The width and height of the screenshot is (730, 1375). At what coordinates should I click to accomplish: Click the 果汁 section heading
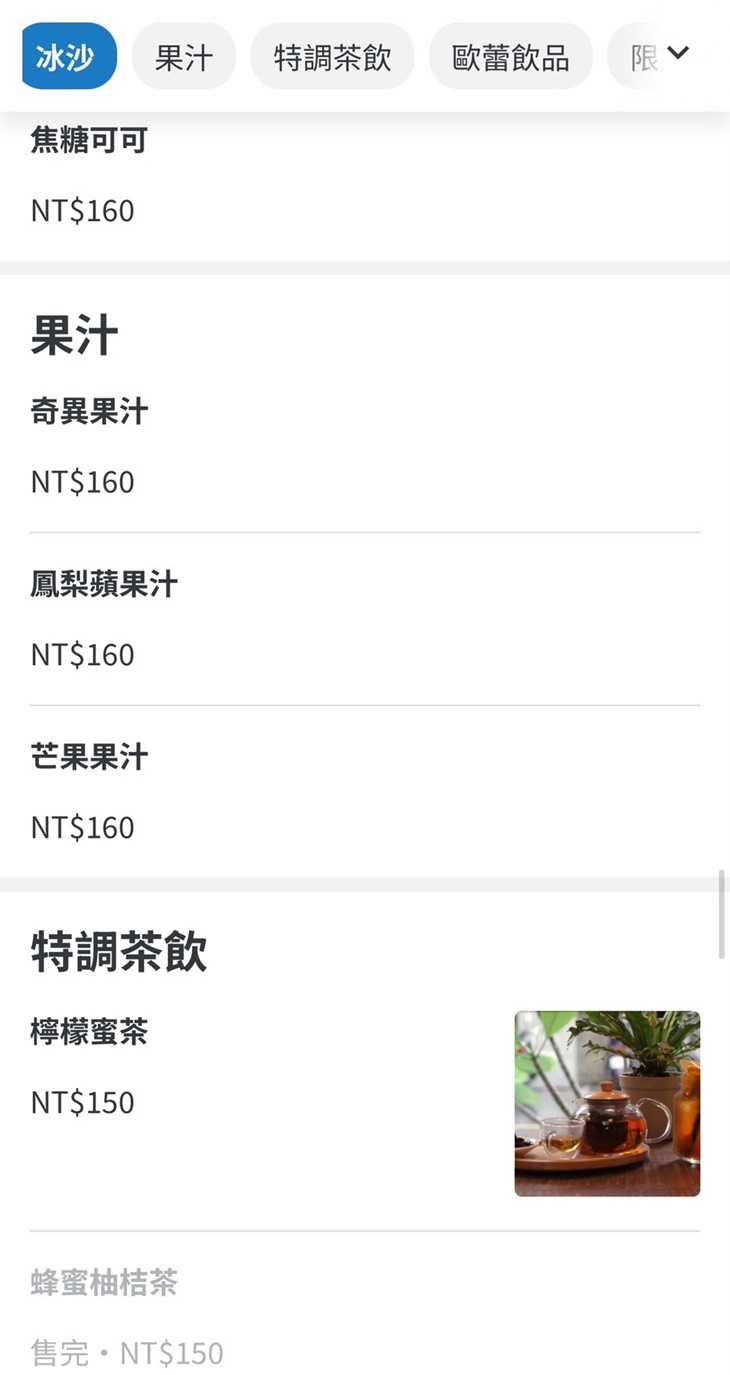[73, 335]
